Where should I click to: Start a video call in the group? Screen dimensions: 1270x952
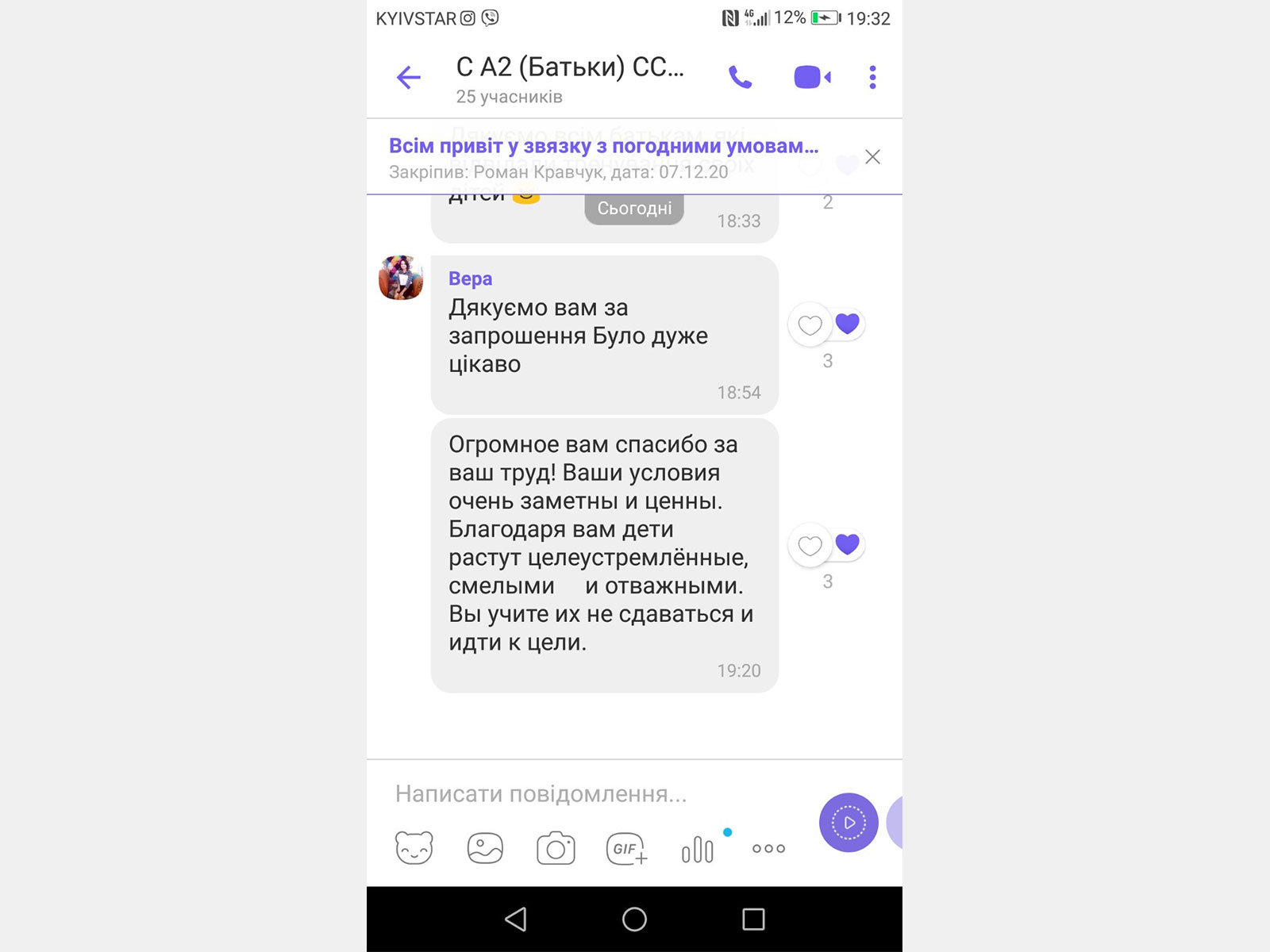(x=812, y=78)
